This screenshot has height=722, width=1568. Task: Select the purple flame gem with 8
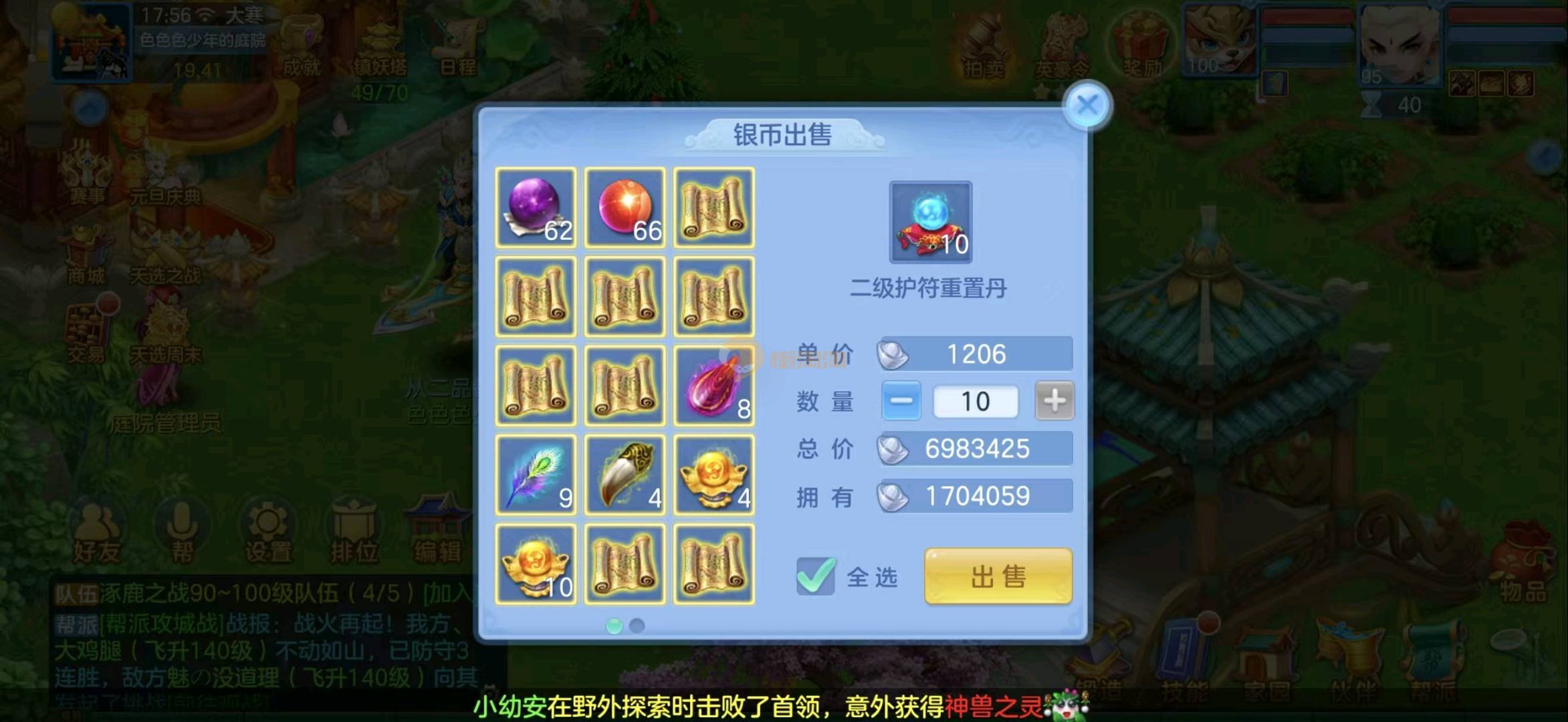click(x=713, y=386)
